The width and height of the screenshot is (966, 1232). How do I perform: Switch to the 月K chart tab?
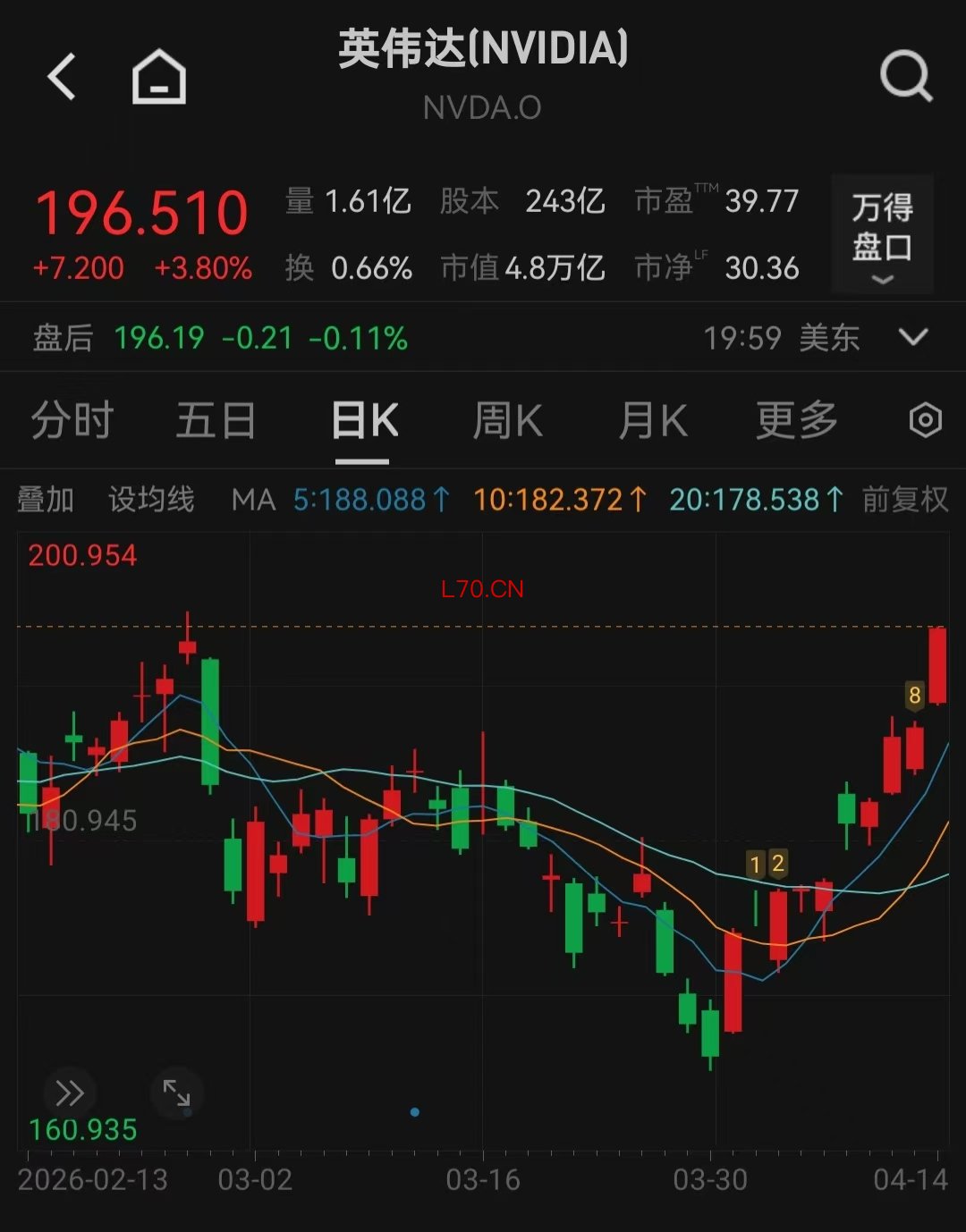coord(653,421)
